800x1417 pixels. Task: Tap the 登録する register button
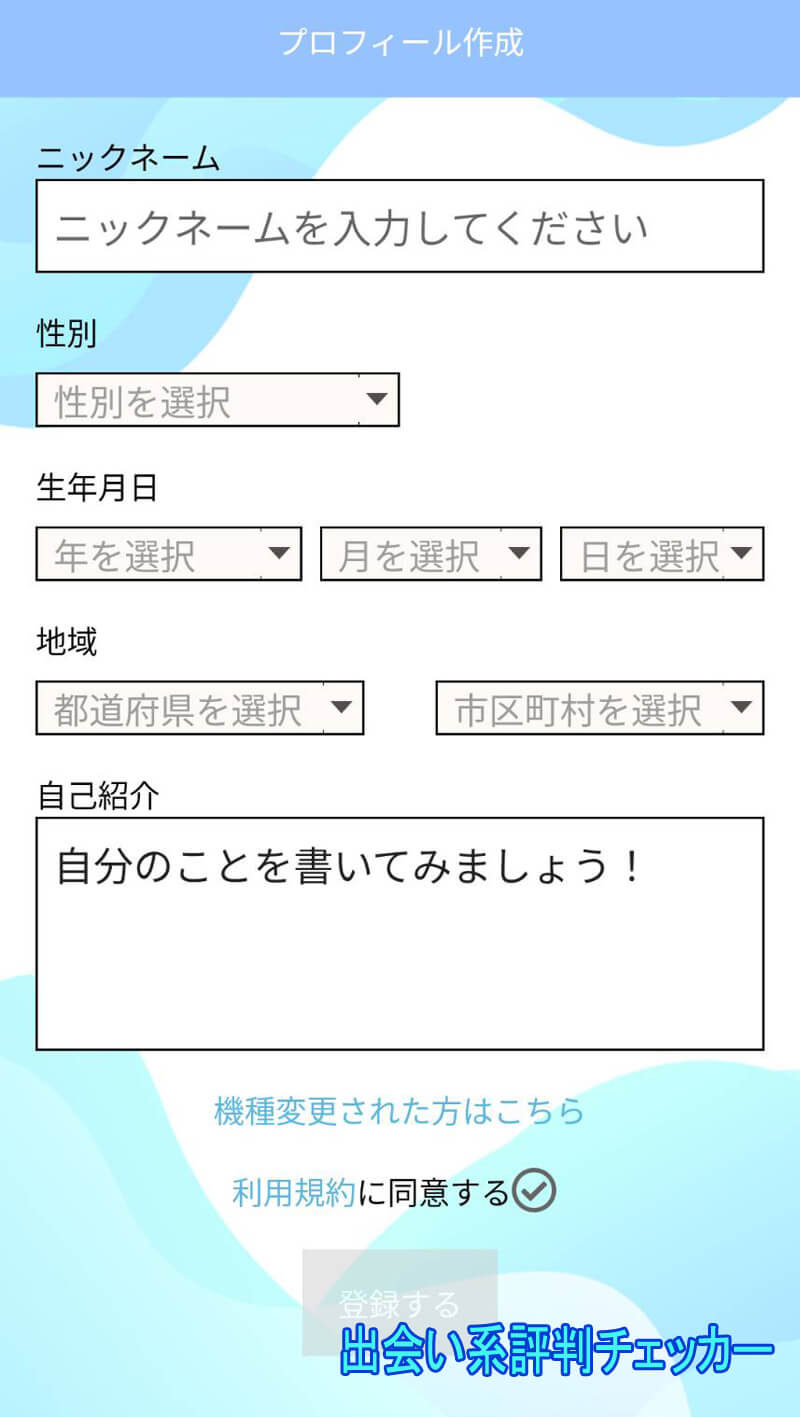click(399, 1302)
